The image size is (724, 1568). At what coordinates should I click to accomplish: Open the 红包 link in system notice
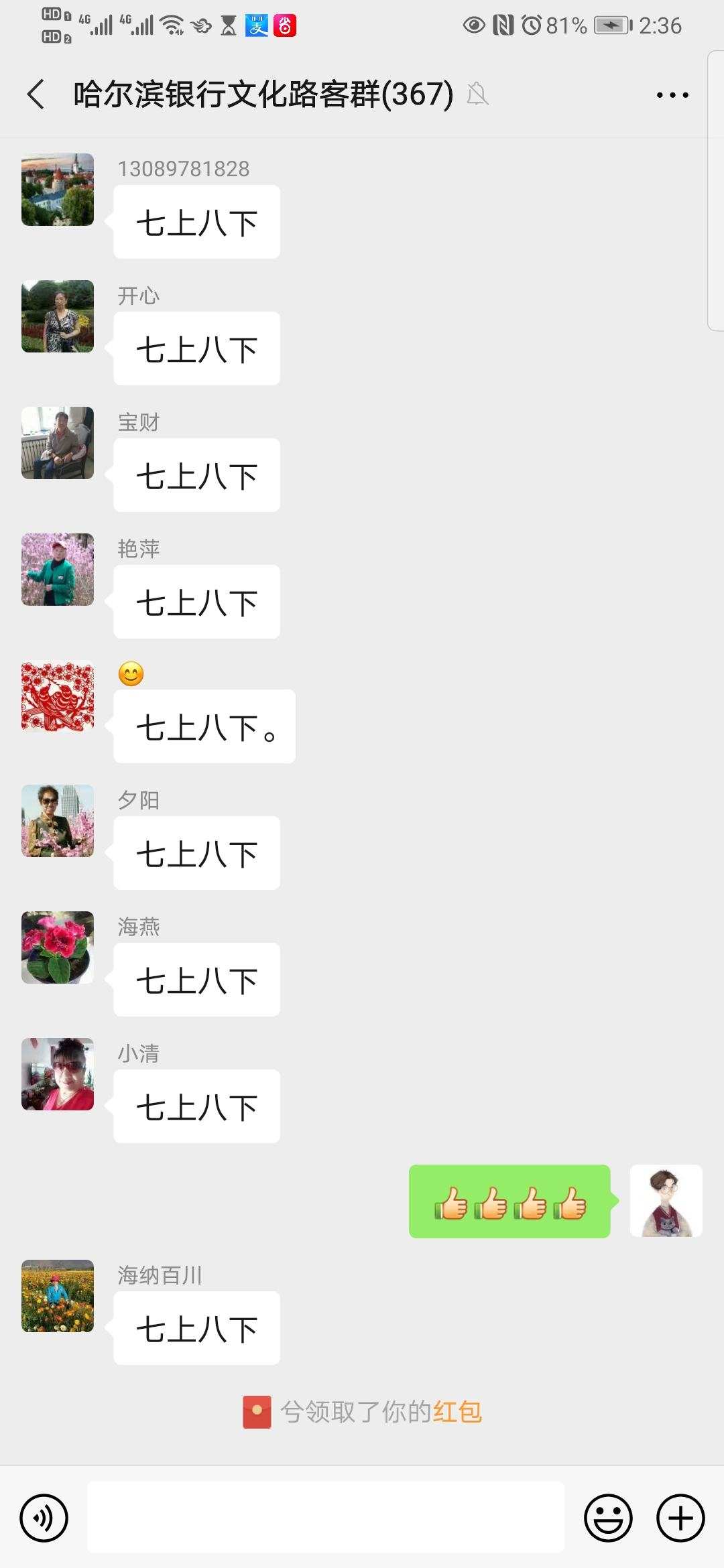[457, 1412]
